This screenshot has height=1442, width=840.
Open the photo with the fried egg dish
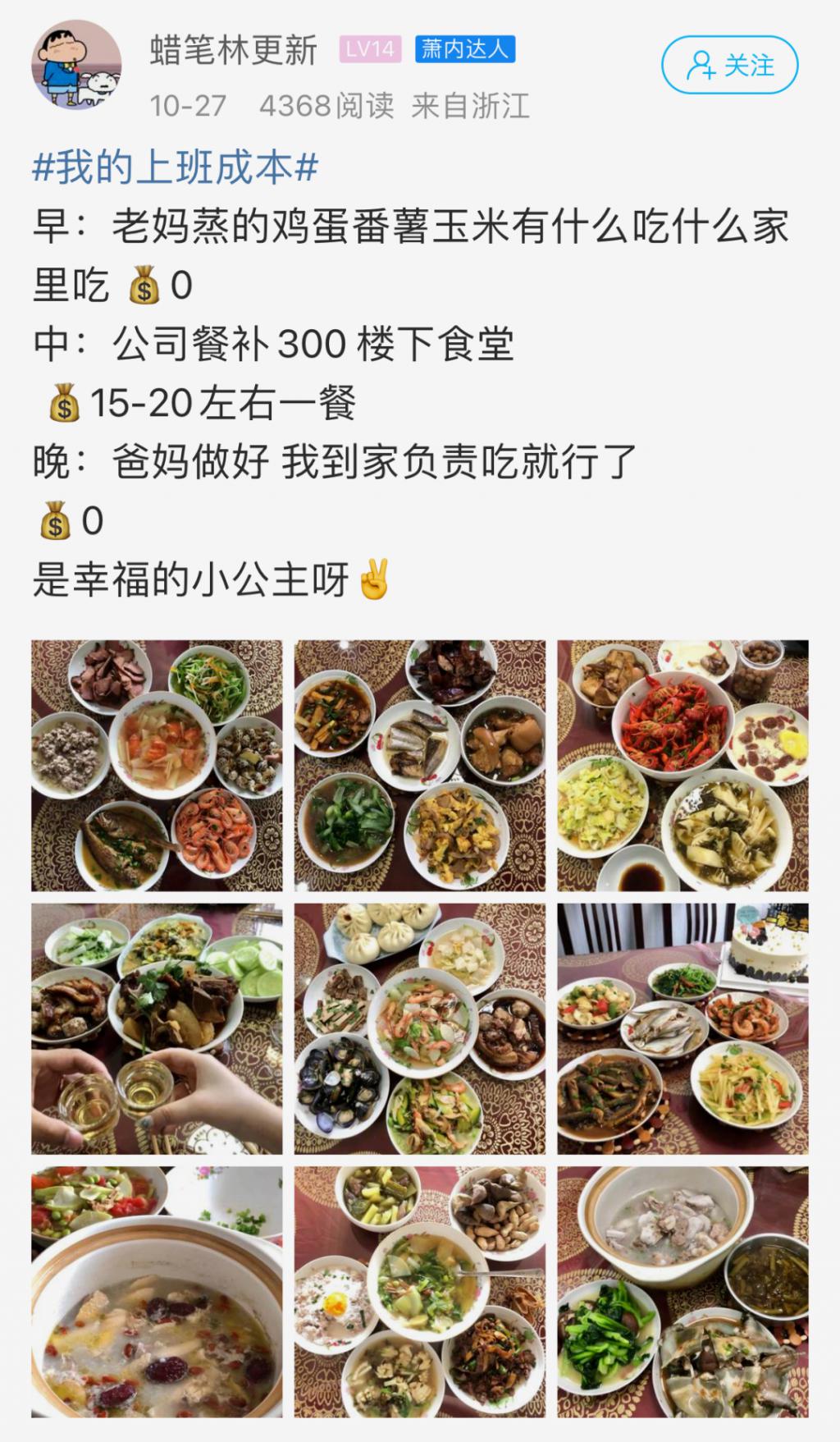[419, 1291]
